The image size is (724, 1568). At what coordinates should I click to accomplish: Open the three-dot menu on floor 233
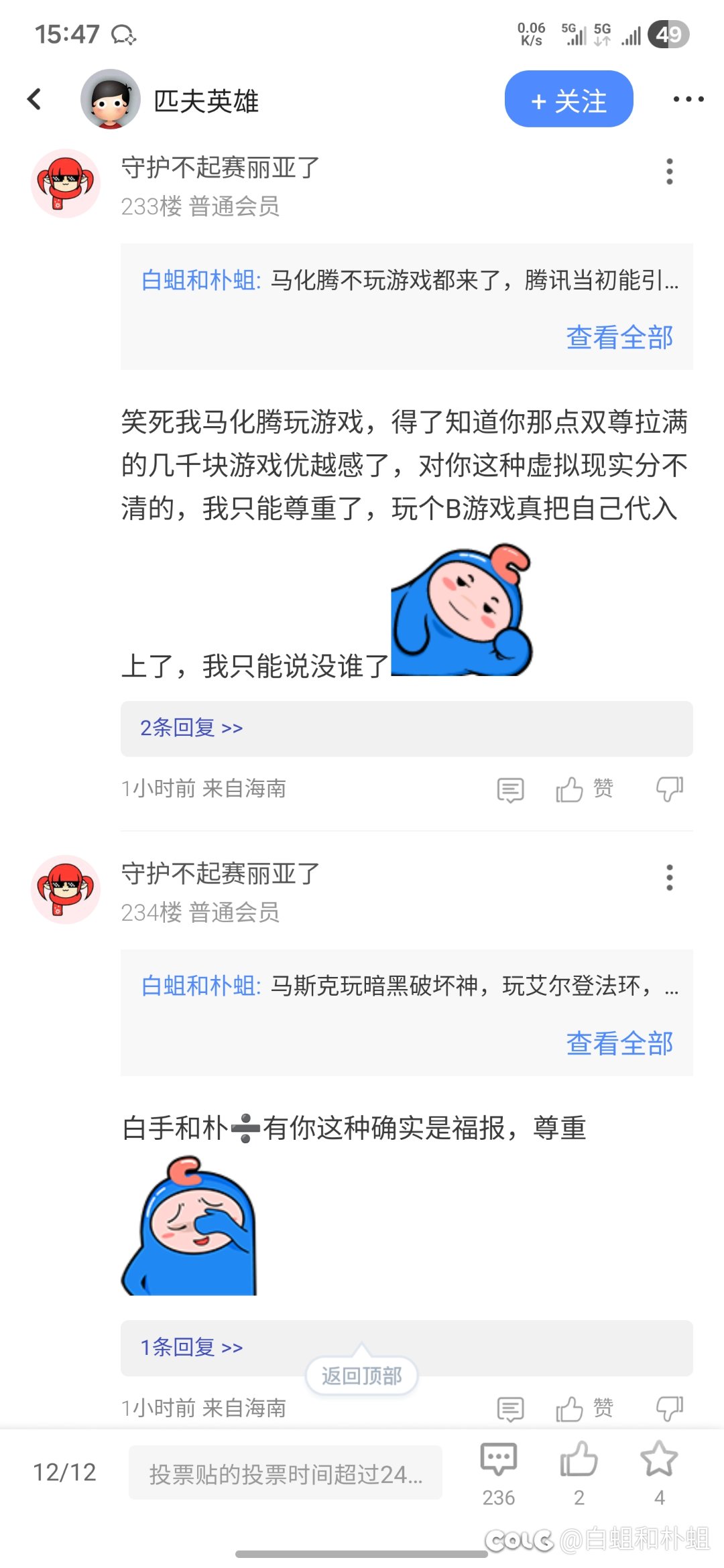pos(668,172)
